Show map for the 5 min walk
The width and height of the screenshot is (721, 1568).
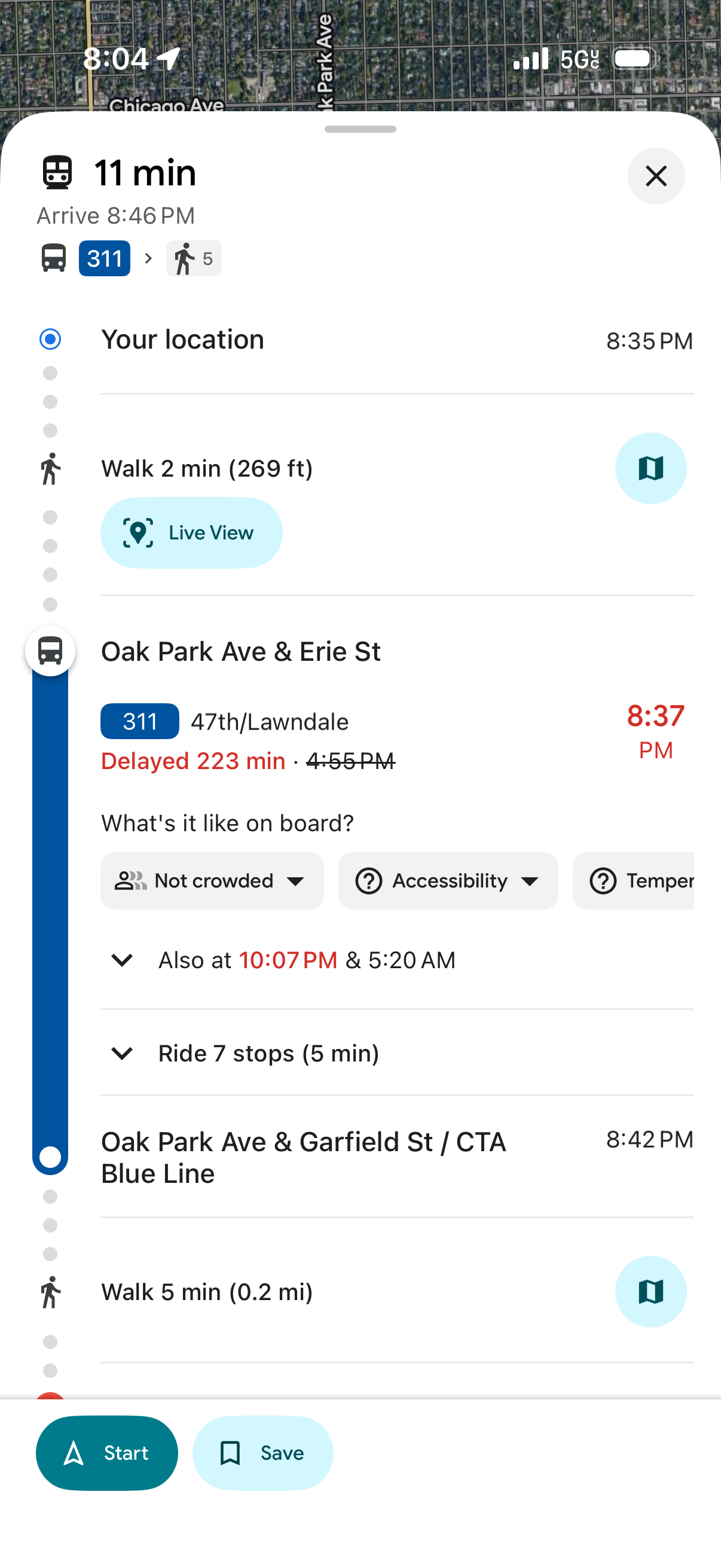click(650, 1291)
